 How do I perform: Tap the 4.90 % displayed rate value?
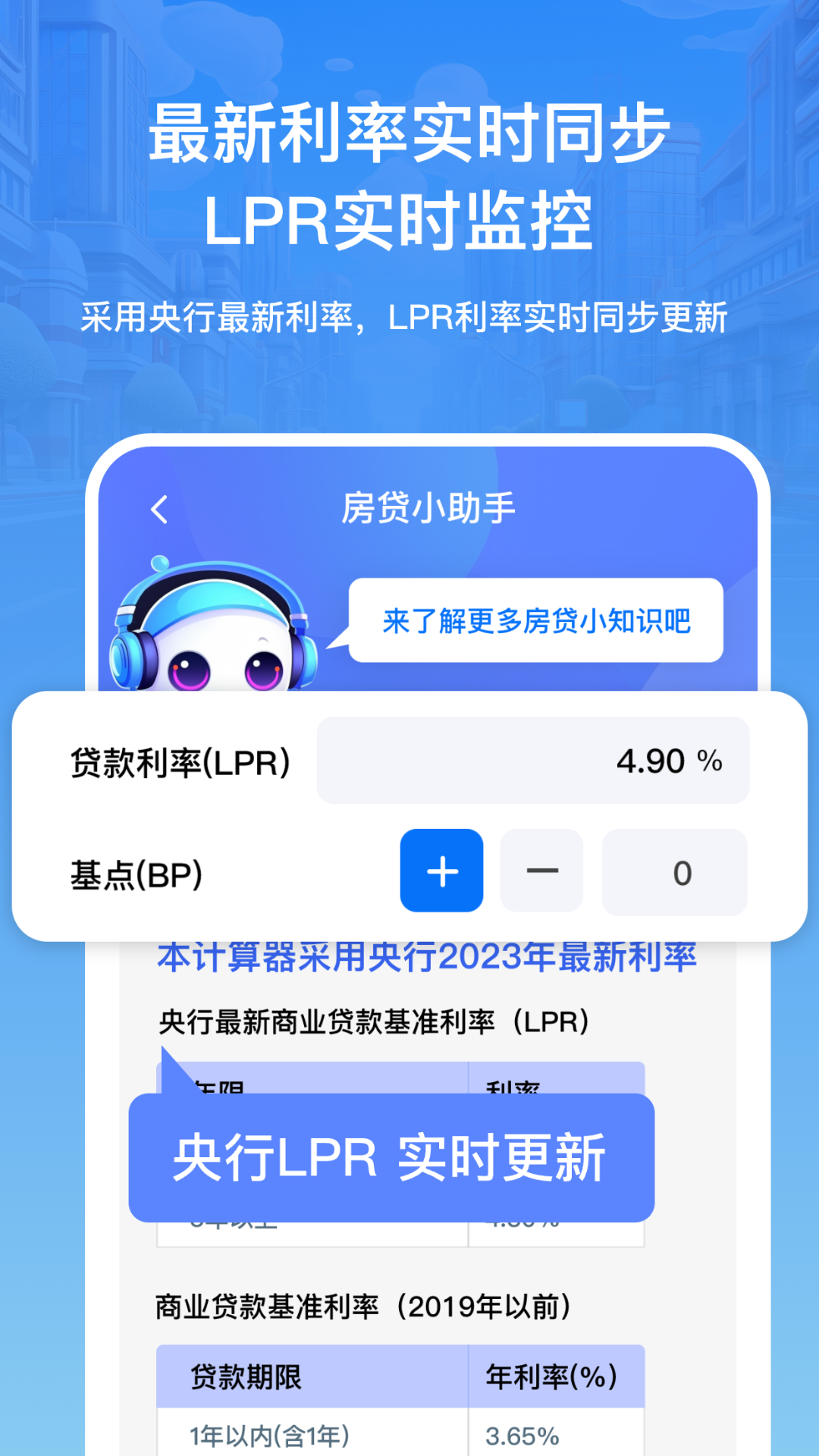tap(667, 761)
